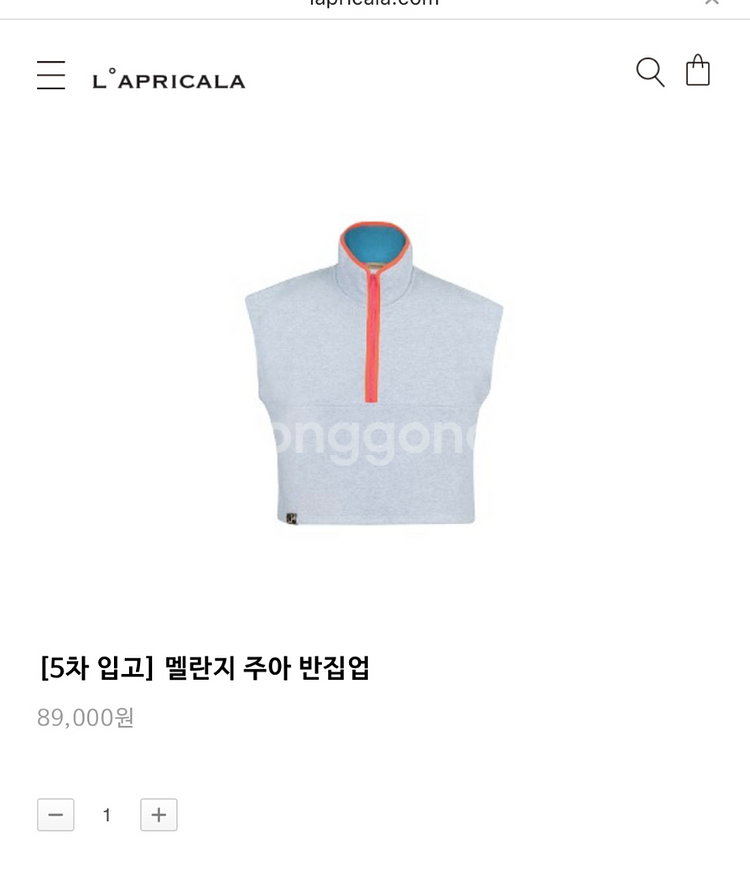Image resolution: width=750 pixels, height=873 pixels.
Task: Decrease item count using the minus stepper
Action: point(55,814)
